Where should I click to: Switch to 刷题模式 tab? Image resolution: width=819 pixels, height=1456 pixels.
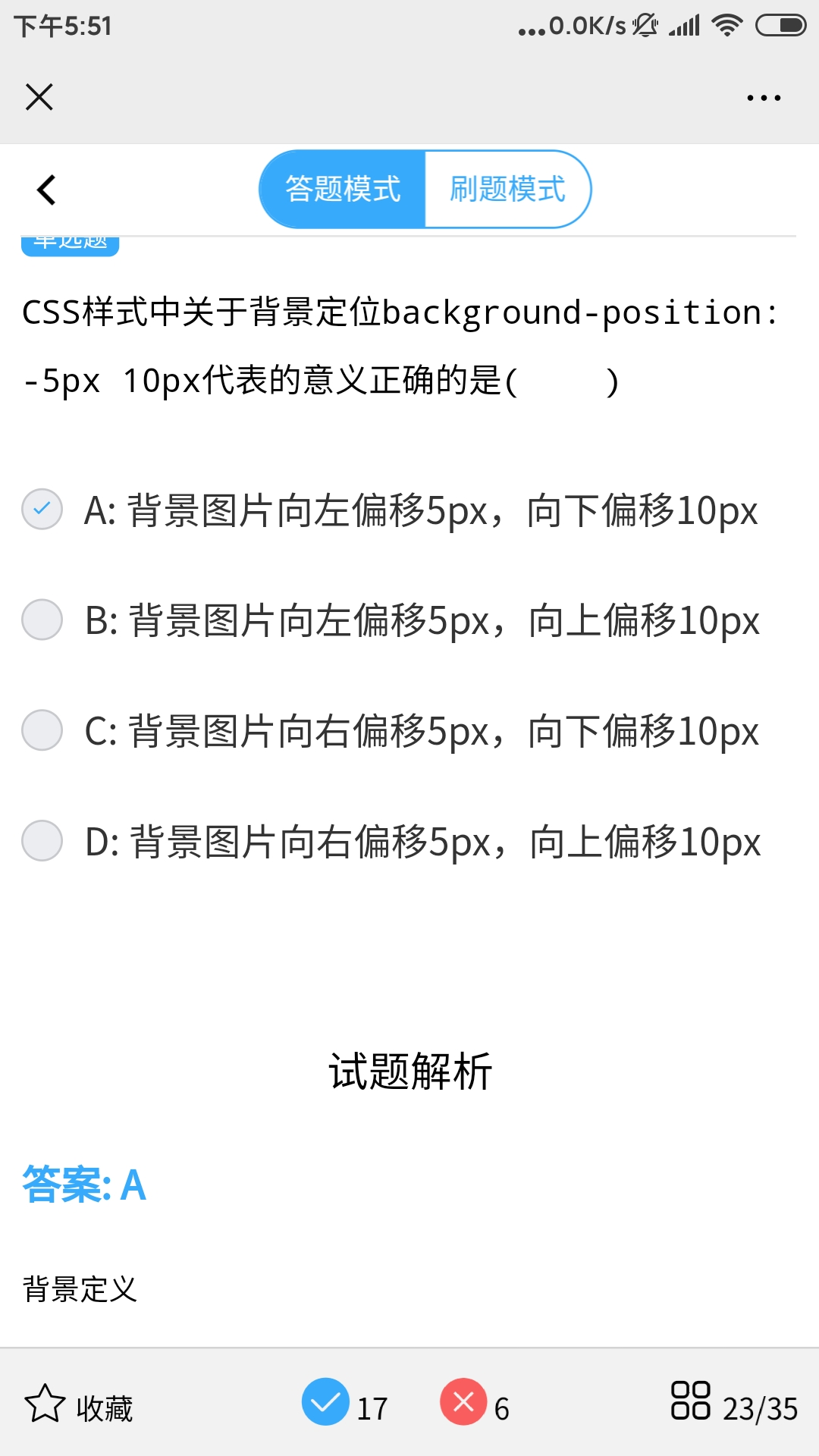pos(507,189)
